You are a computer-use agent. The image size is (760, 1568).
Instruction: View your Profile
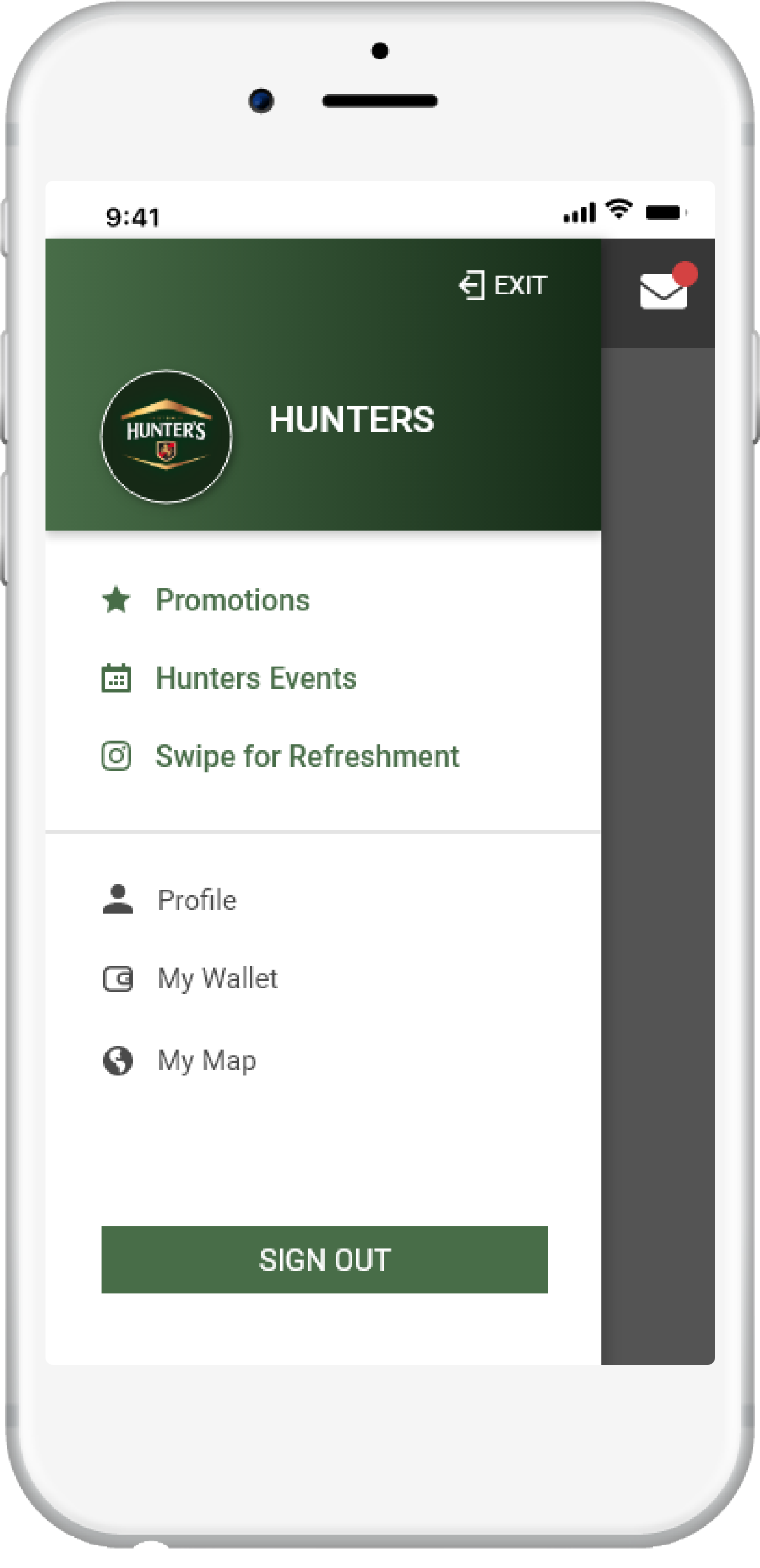click(197, 900)
